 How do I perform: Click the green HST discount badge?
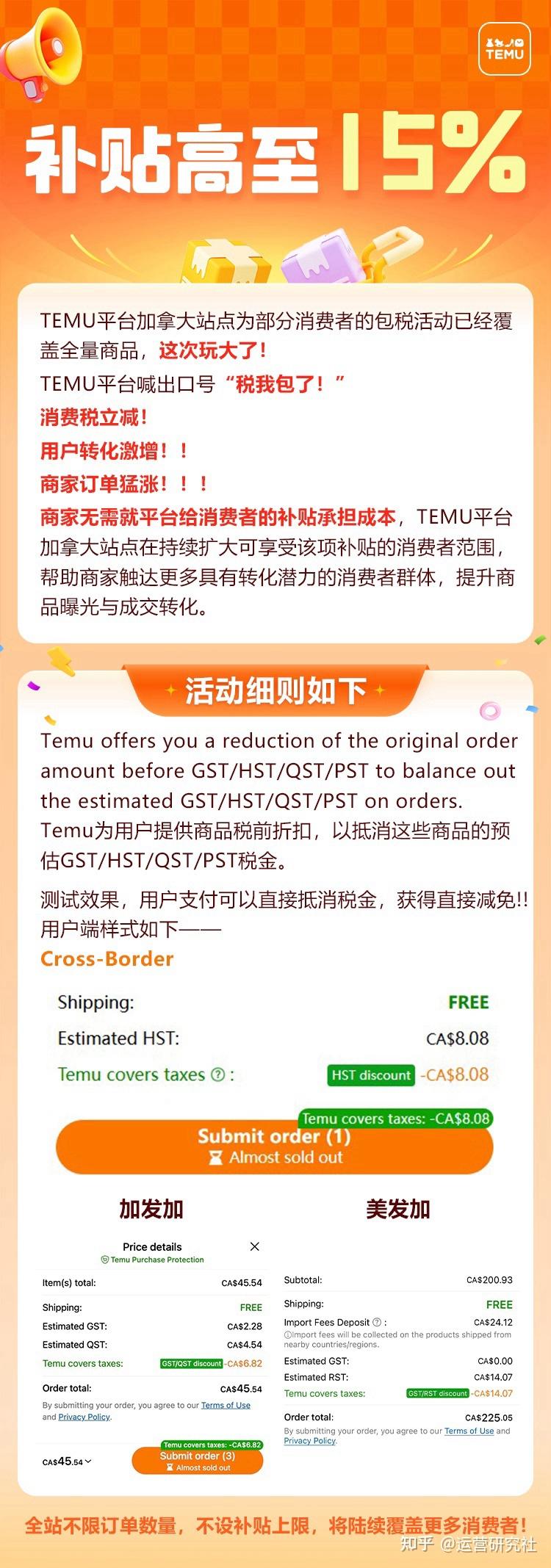point(370,1074)
